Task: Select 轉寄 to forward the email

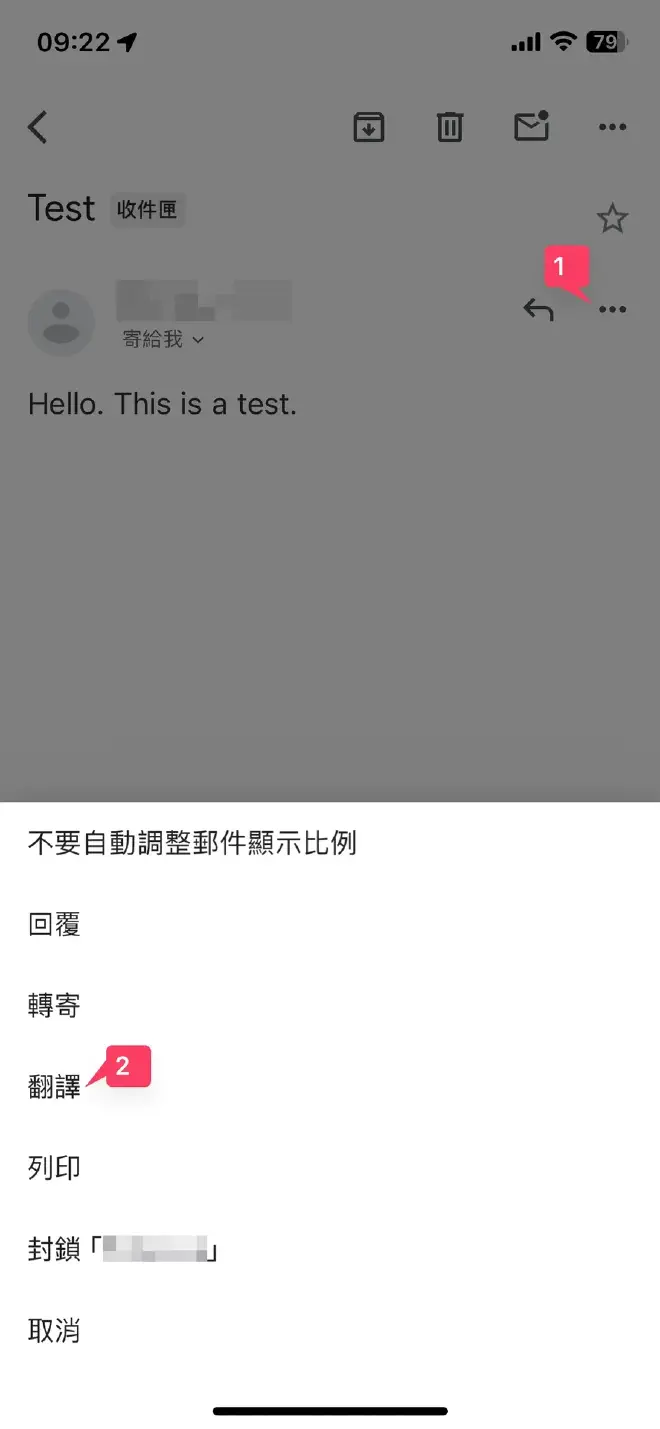Action: [x=55, y=1006]
